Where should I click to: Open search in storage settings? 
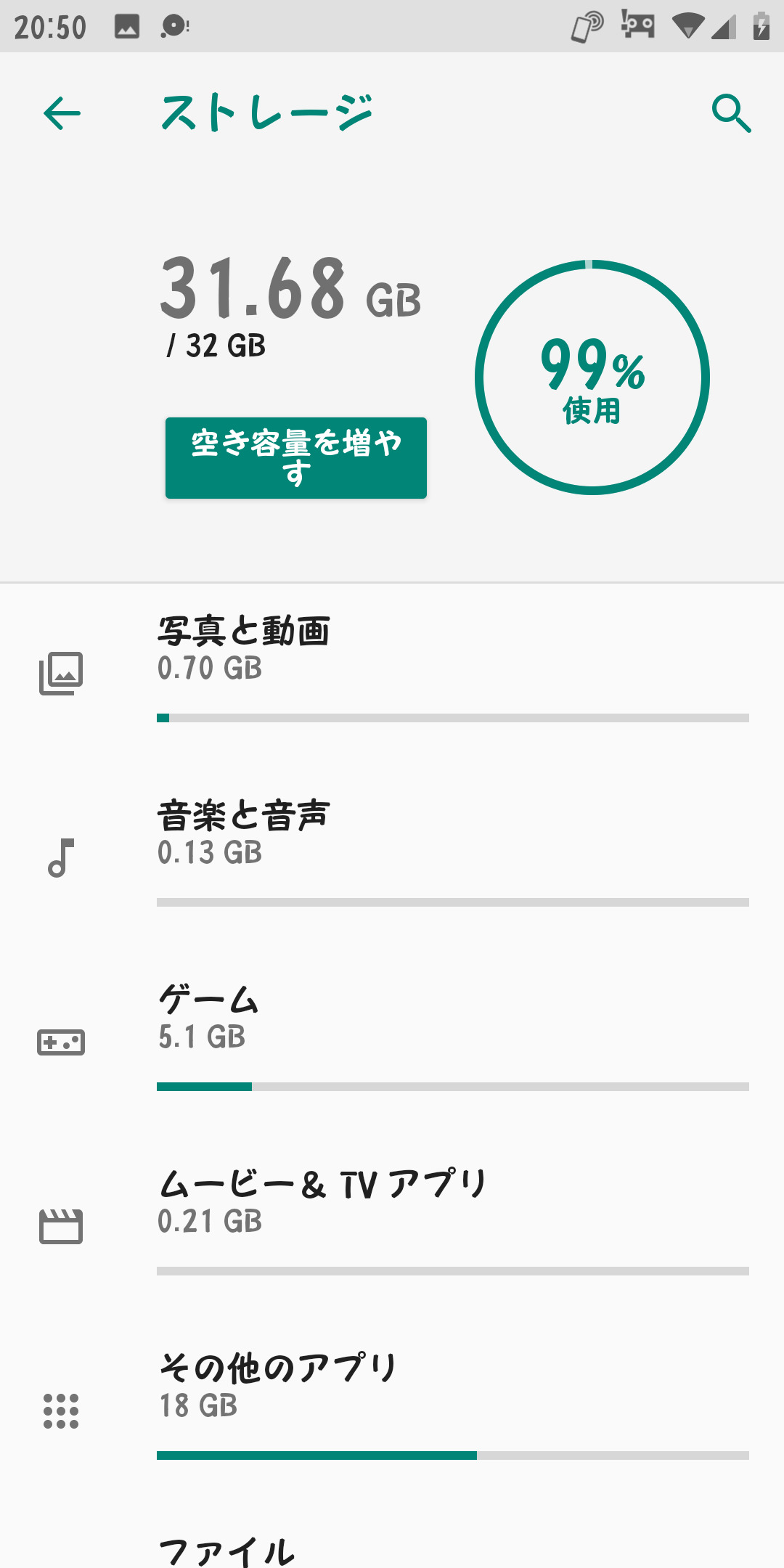click(x=731, y=114)
